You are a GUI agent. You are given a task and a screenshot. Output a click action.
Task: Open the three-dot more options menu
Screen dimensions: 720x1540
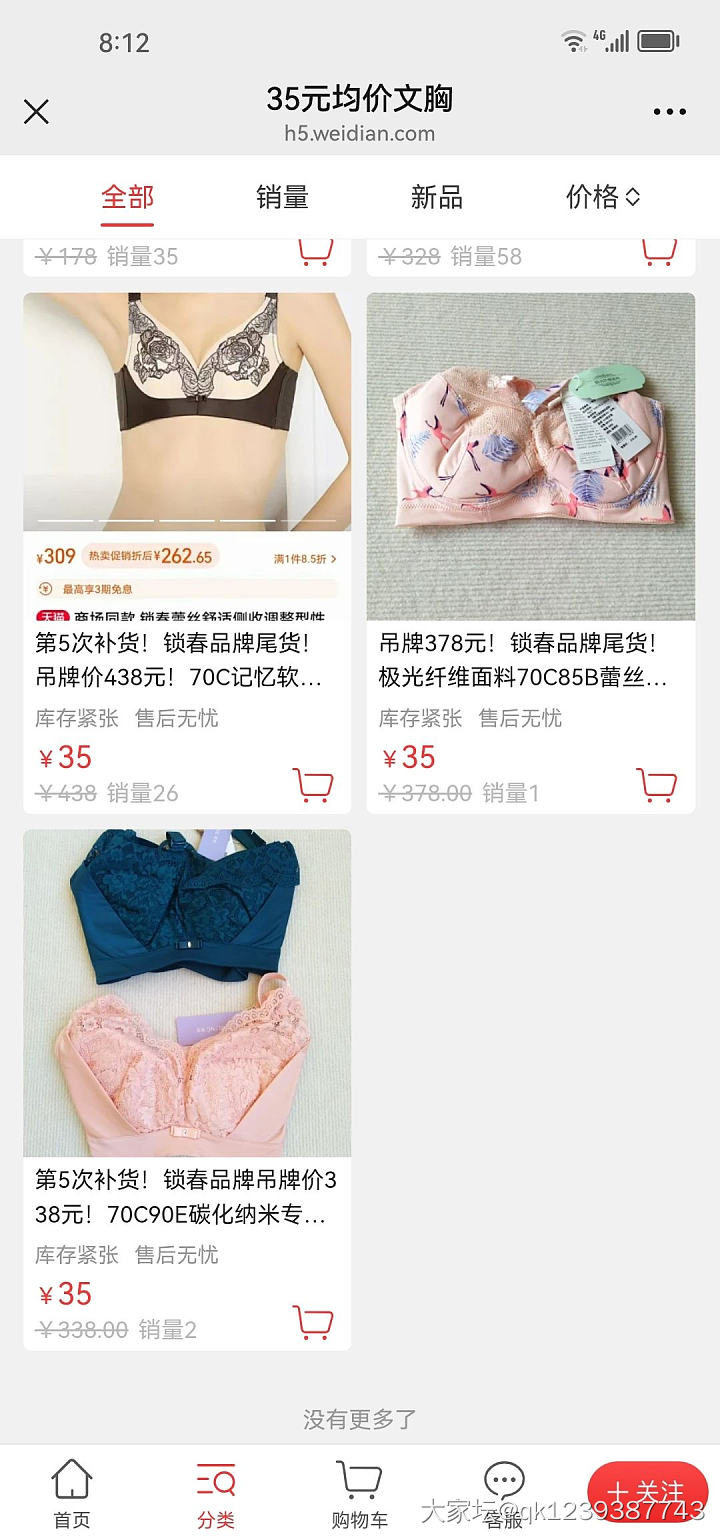point(668,112)
